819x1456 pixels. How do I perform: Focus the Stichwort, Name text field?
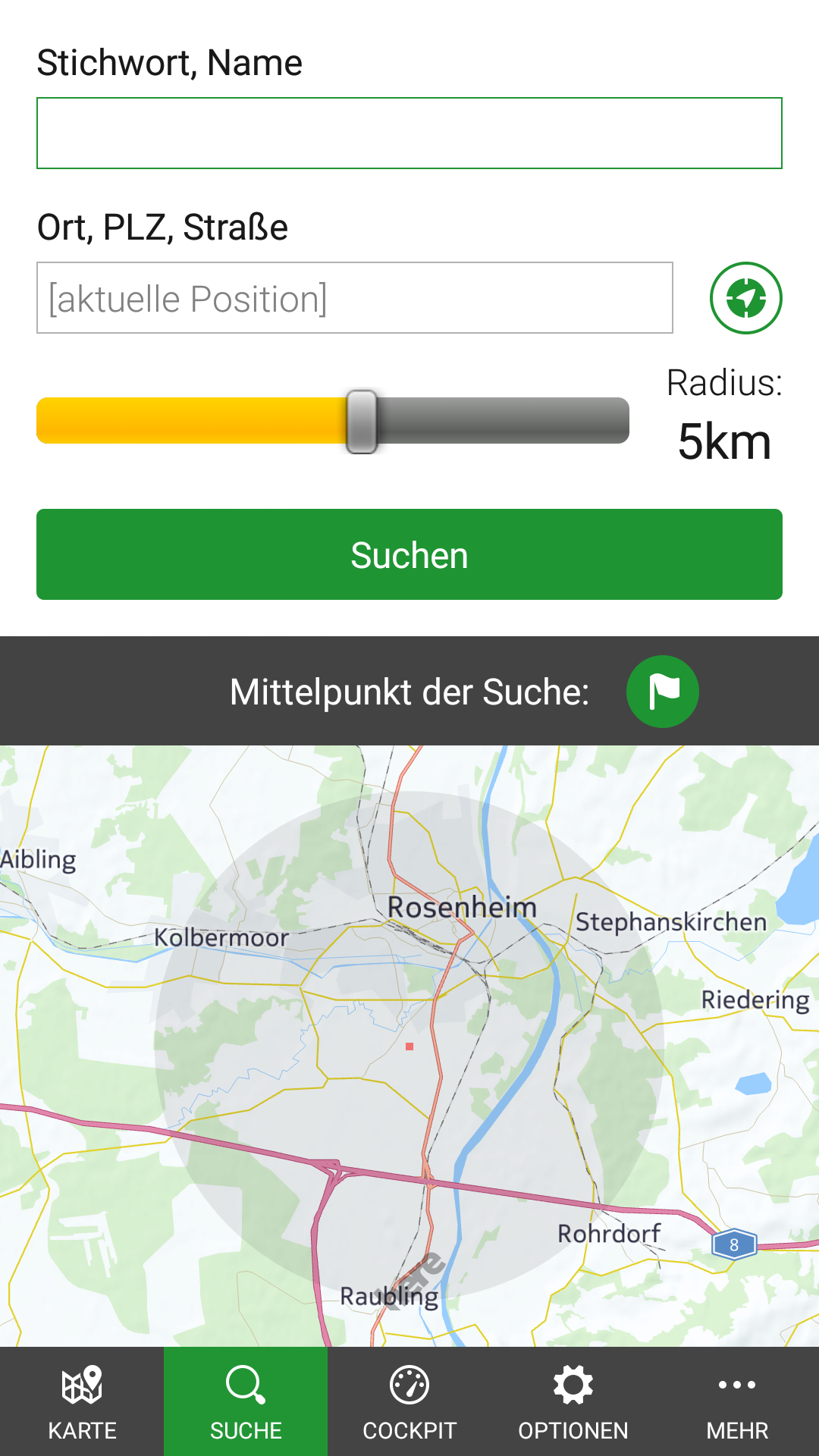coord(409,133)
